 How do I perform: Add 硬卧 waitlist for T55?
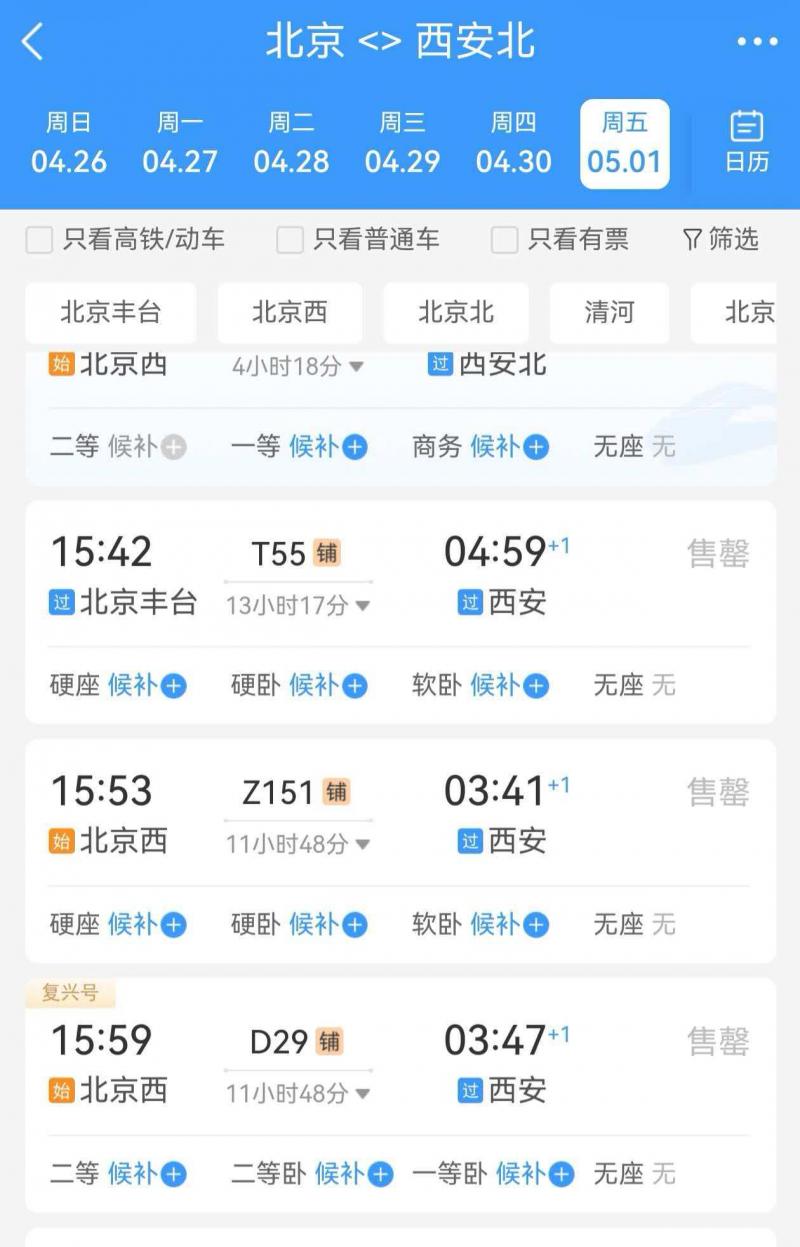[x=354, y=686]
